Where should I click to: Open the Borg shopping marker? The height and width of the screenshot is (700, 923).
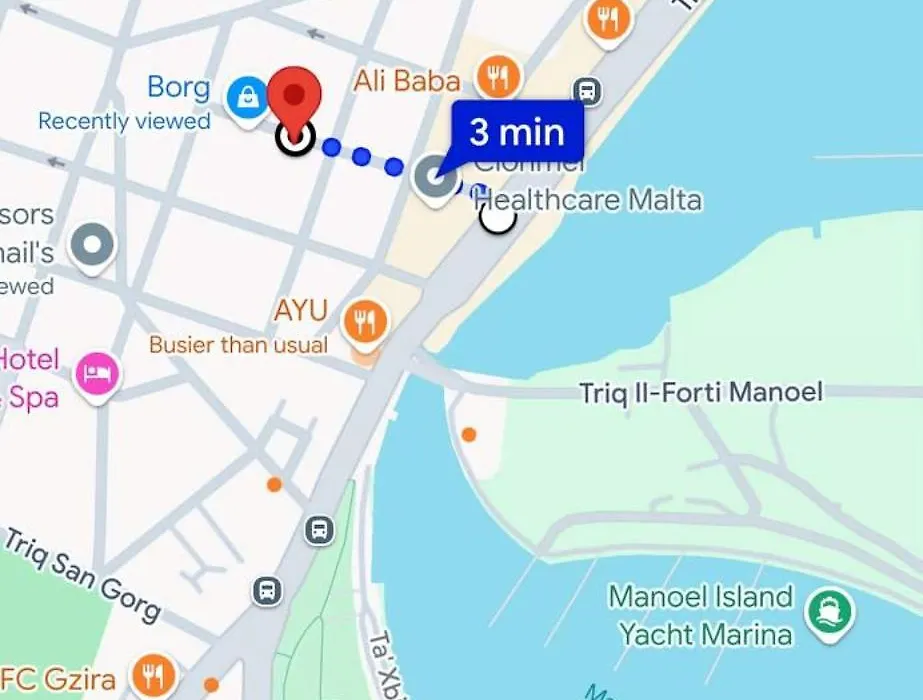point(245,97)
